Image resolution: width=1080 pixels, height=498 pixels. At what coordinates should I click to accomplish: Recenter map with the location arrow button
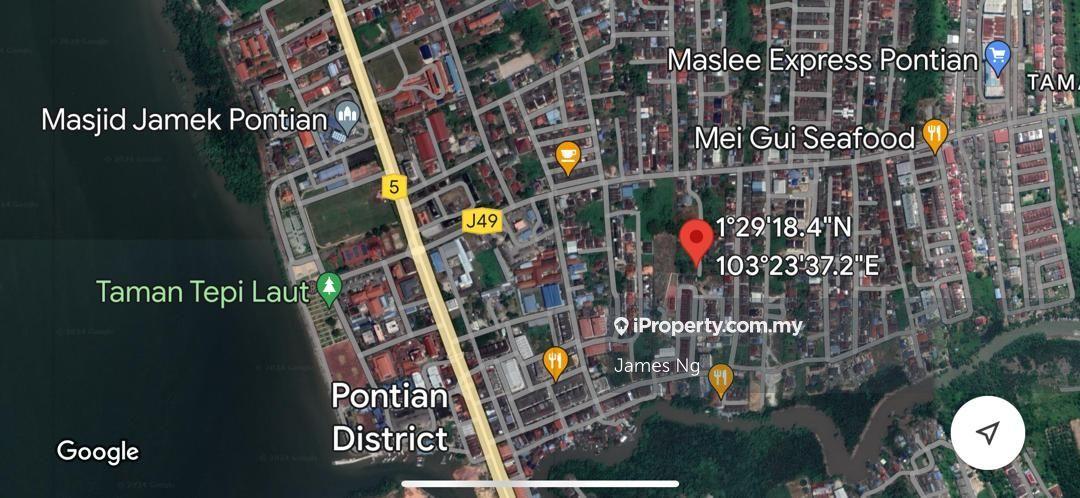coord(987,432)
